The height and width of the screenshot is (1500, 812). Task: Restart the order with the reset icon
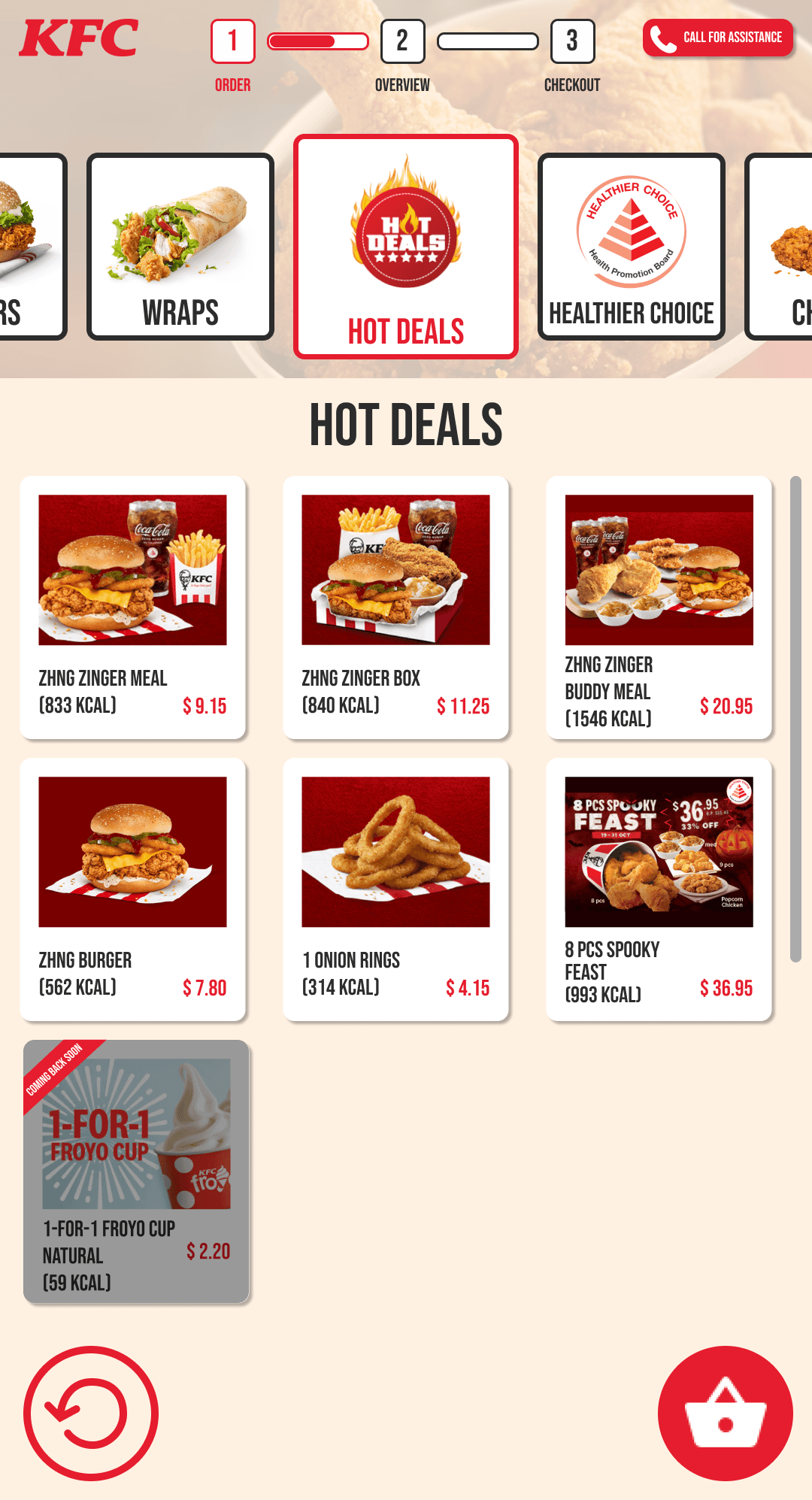click(x=91, y=1414)
